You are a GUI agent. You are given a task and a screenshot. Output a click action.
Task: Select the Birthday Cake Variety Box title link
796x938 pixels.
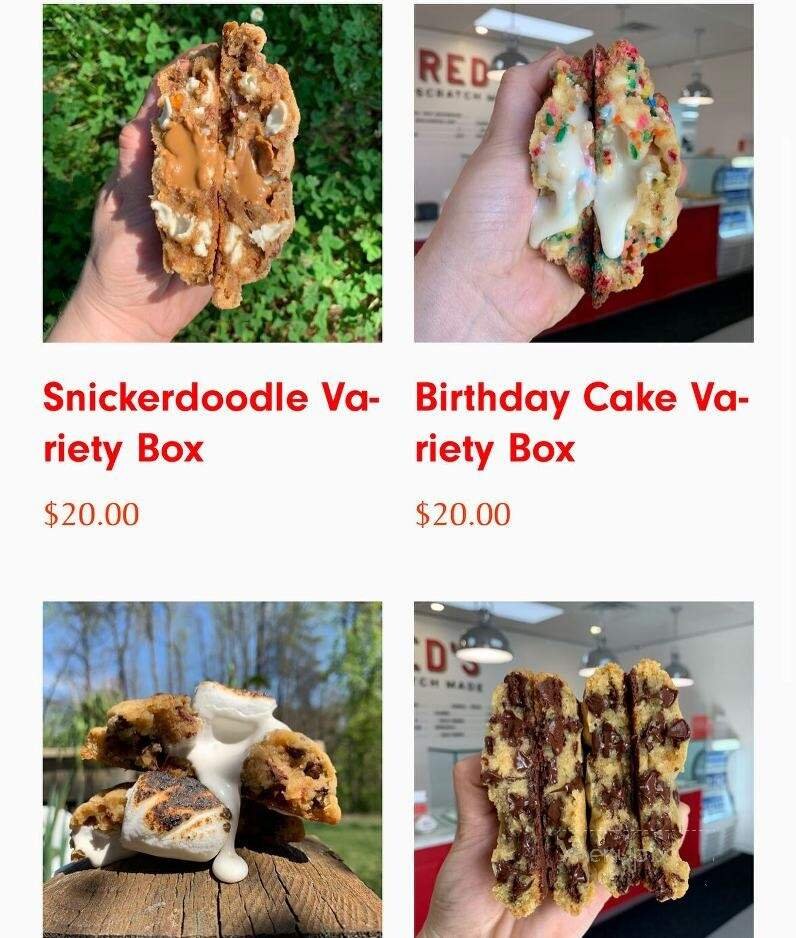582,422
